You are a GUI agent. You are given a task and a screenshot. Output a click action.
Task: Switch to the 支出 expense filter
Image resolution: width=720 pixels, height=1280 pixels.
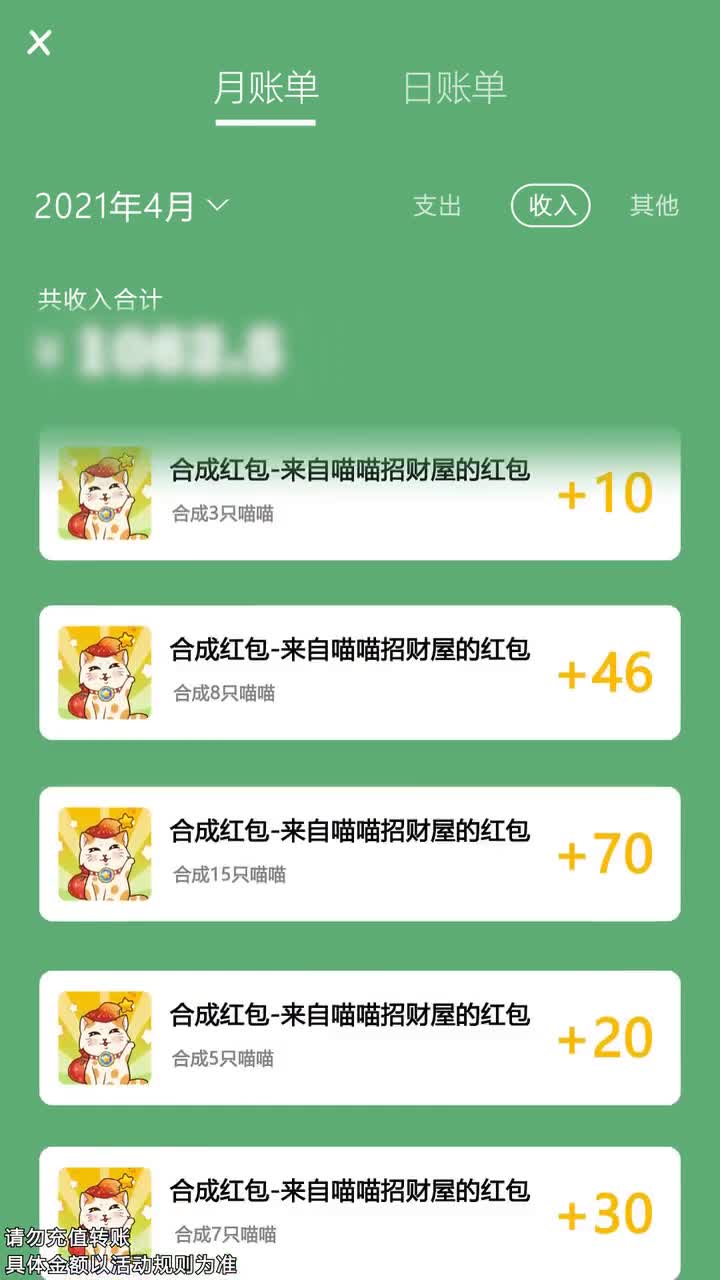click(436, 207)
